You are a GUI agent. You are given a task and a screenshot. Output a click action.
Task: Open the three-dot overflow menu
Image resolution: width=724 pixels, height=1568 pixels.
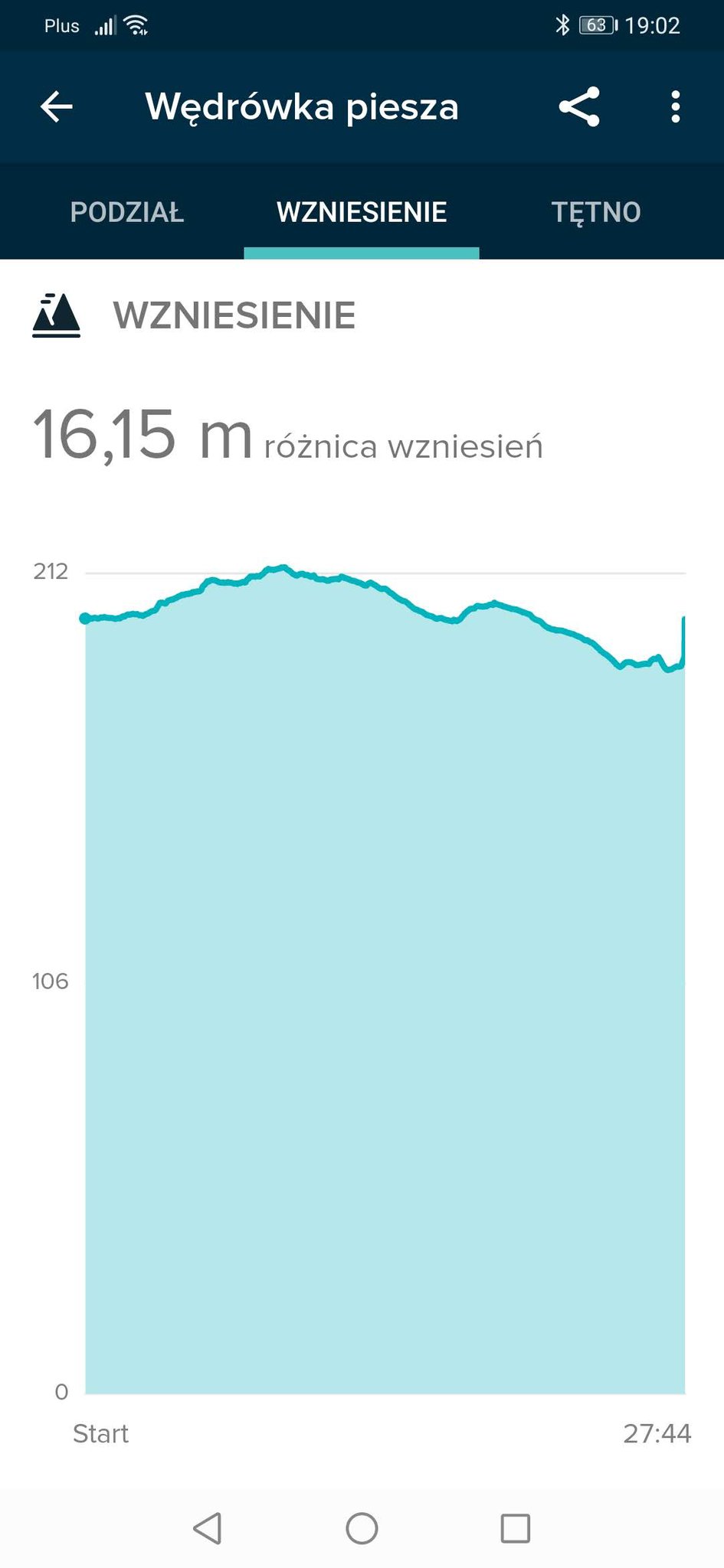coord(675,106)
